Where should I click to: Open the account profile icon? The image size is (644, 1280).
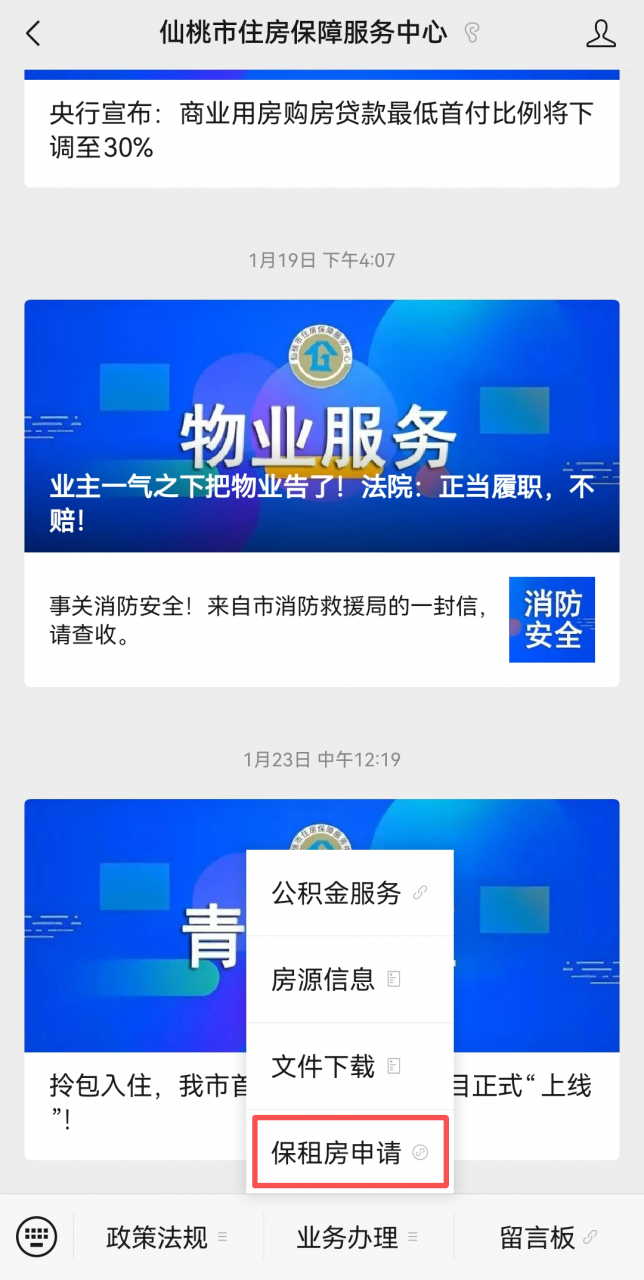(600, 33)
